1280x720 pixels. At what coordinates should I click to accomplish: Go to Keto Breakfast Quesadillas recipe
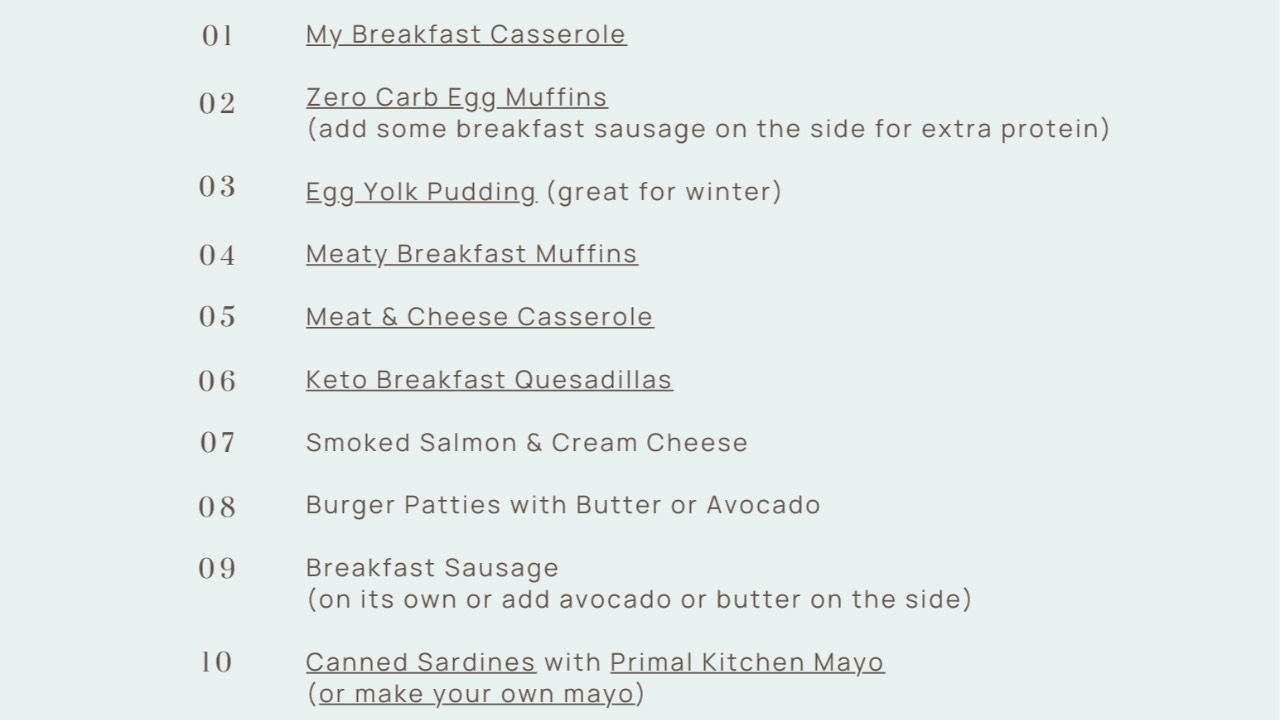click(x=489, y=380)
